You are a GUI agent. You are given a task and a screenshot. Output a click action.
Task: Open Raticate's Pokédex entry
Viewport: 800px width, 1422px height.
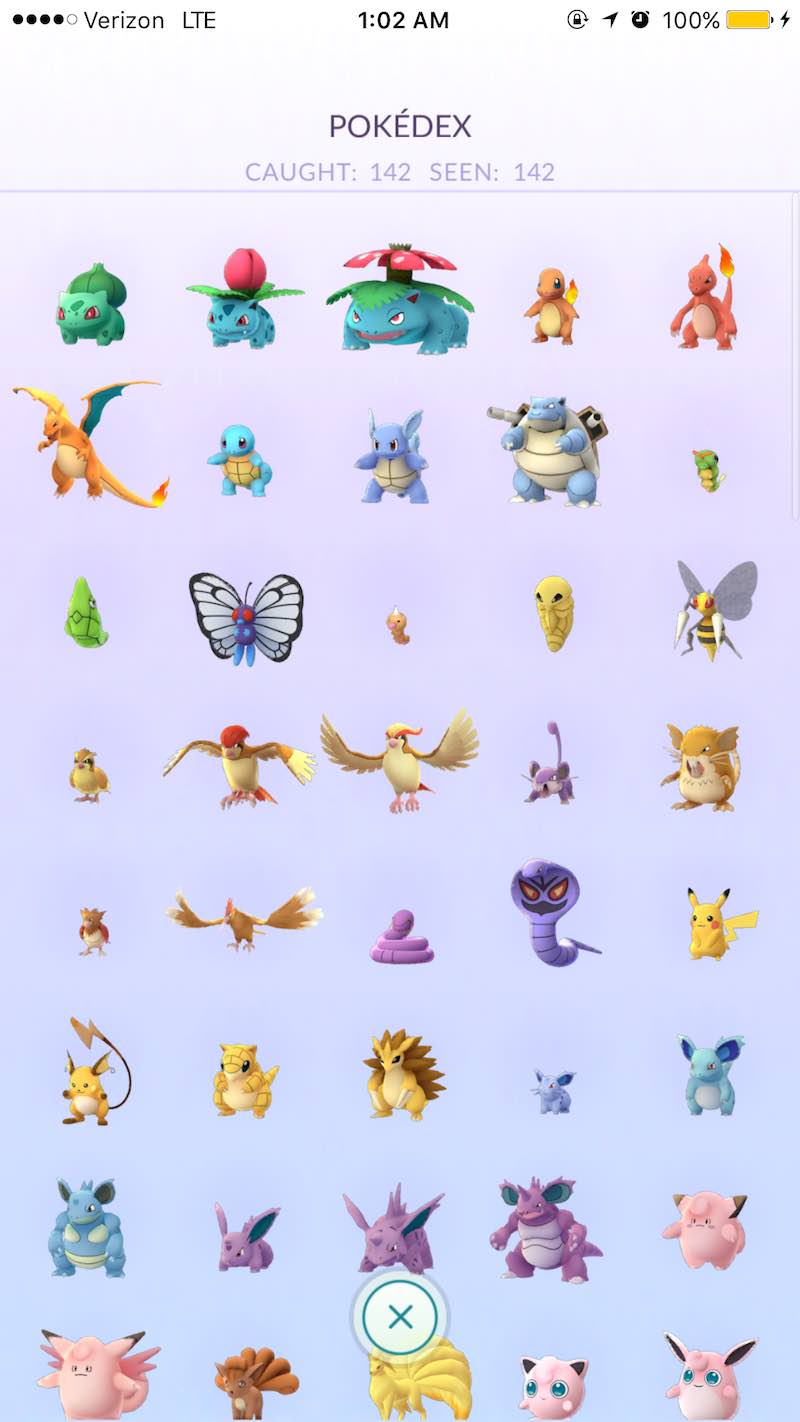coord(701,767)
